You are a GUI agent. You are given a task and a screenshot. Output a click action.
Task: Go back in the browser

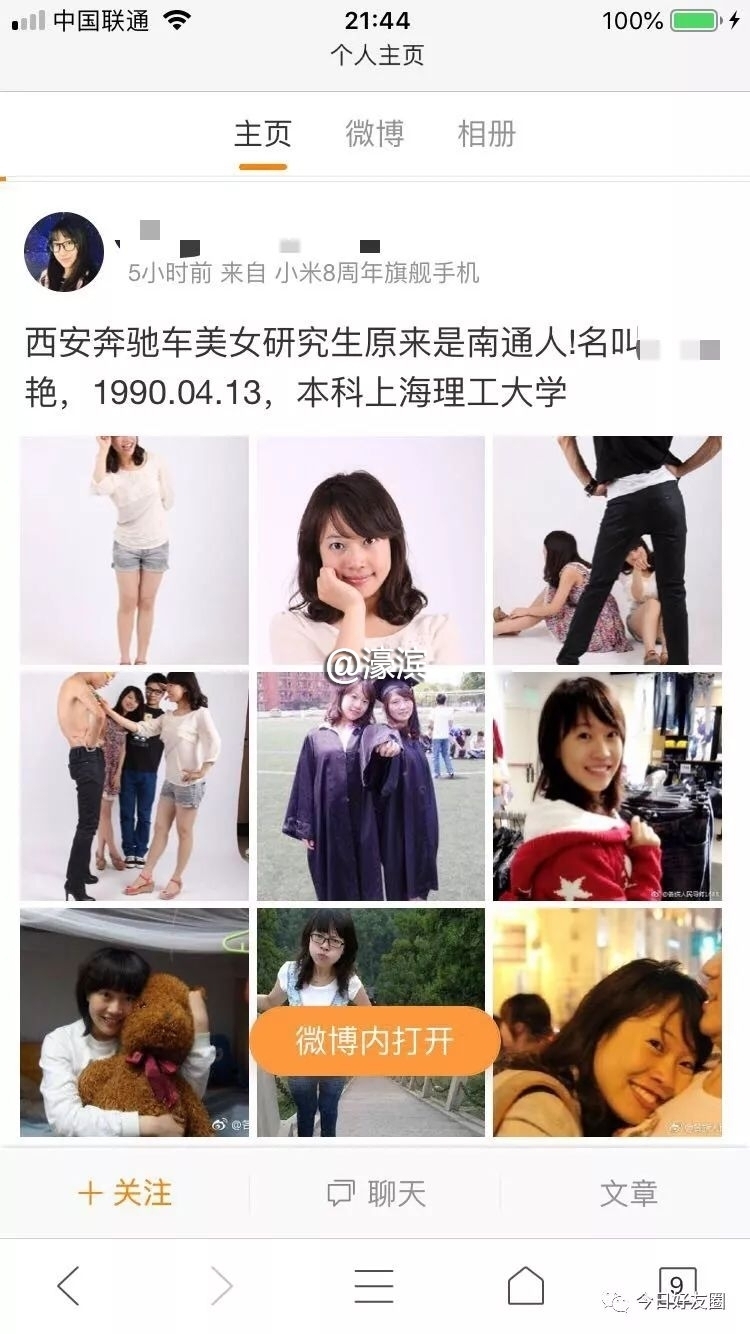tap(68, 1286)
